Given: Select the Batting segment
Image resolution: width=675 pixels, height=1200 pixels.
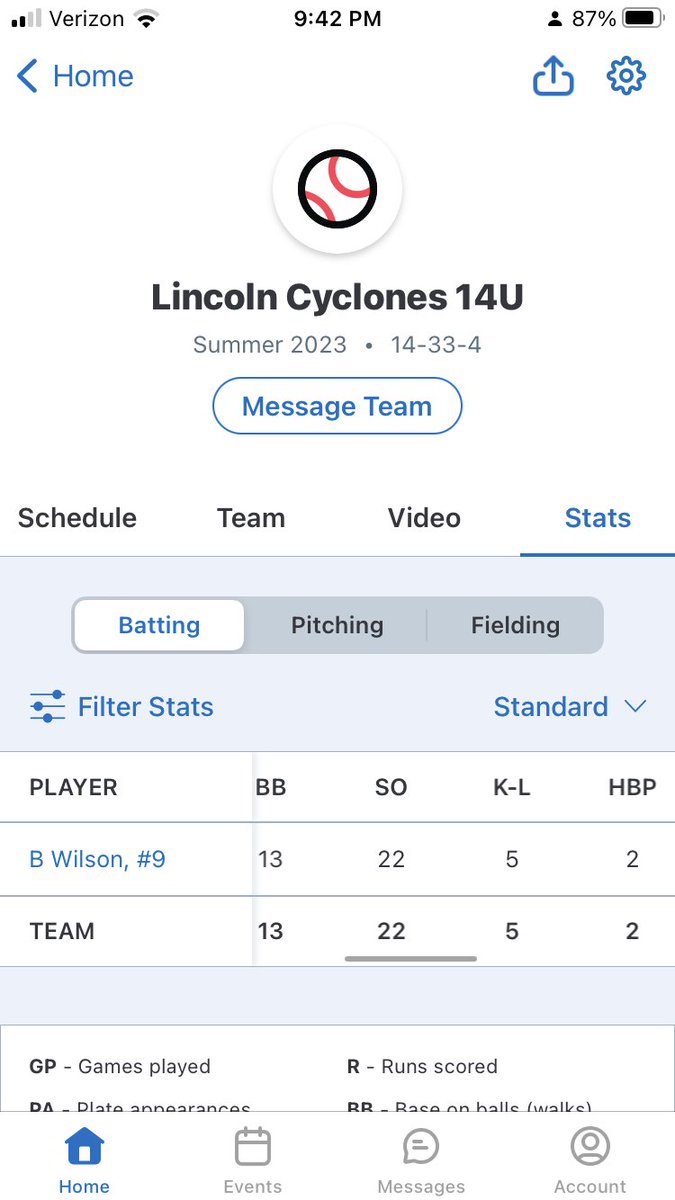Looking at the screenshot, I should point(159,626).
